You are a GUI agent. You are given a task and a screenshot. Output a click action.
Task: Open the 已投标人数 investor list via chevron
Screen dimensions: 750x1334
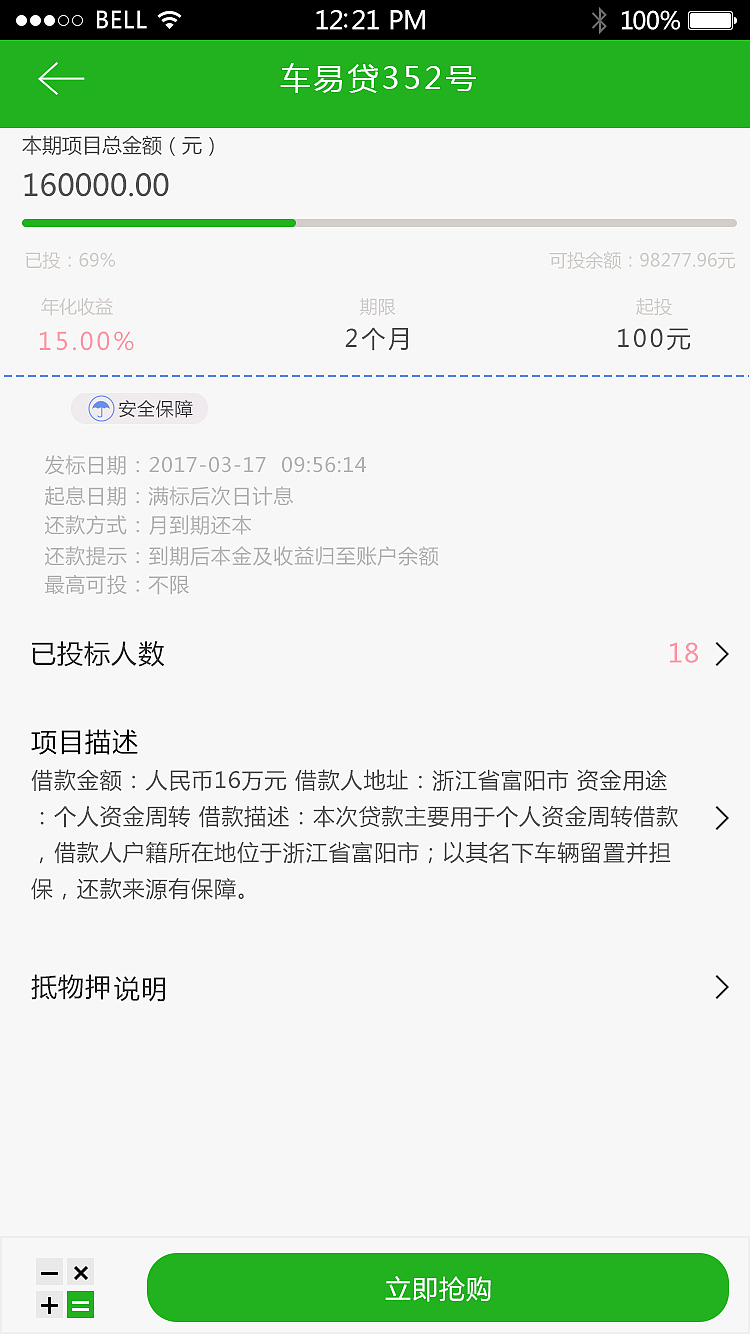[x=722, y=654]
